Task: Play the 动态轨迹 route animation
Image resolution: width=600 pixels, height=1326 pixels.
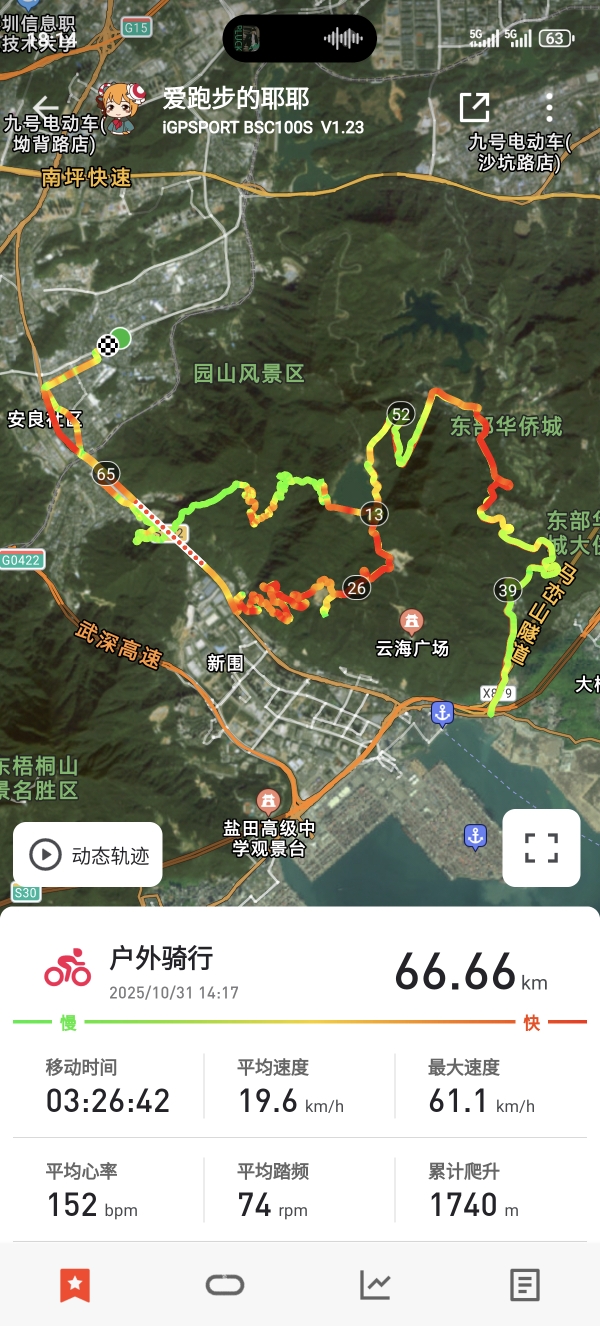Action: click(x=88, y=855)
